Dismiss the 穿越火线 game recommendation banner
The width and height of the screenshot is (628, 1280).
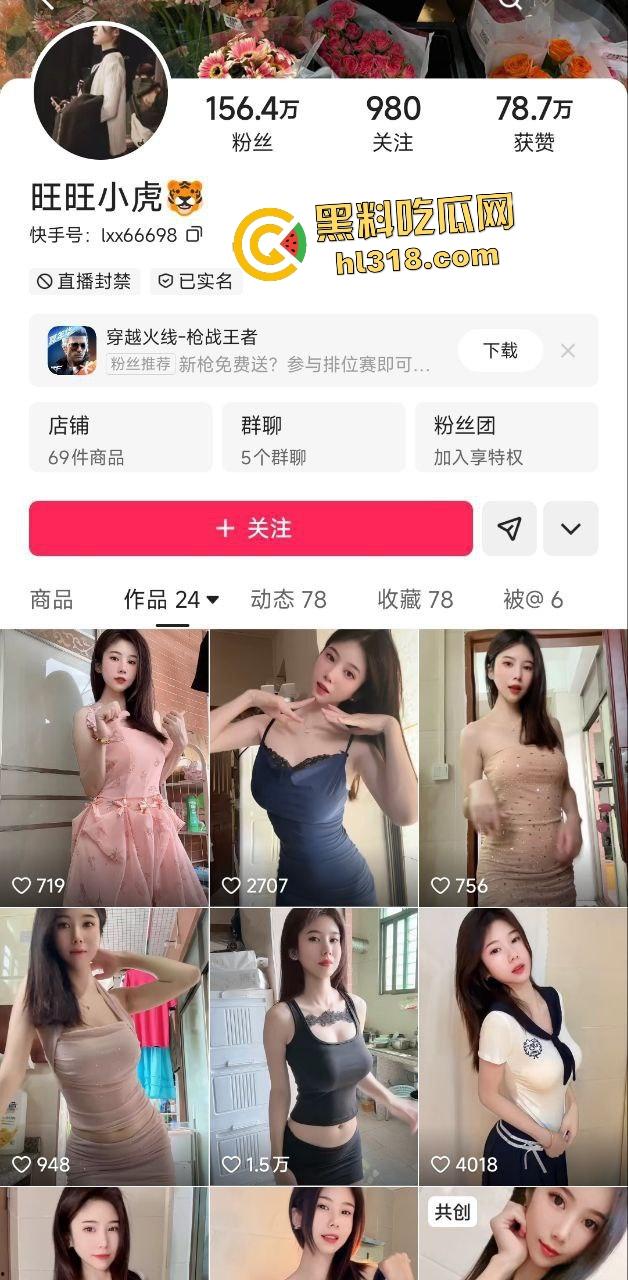click(x=568, y=350)
